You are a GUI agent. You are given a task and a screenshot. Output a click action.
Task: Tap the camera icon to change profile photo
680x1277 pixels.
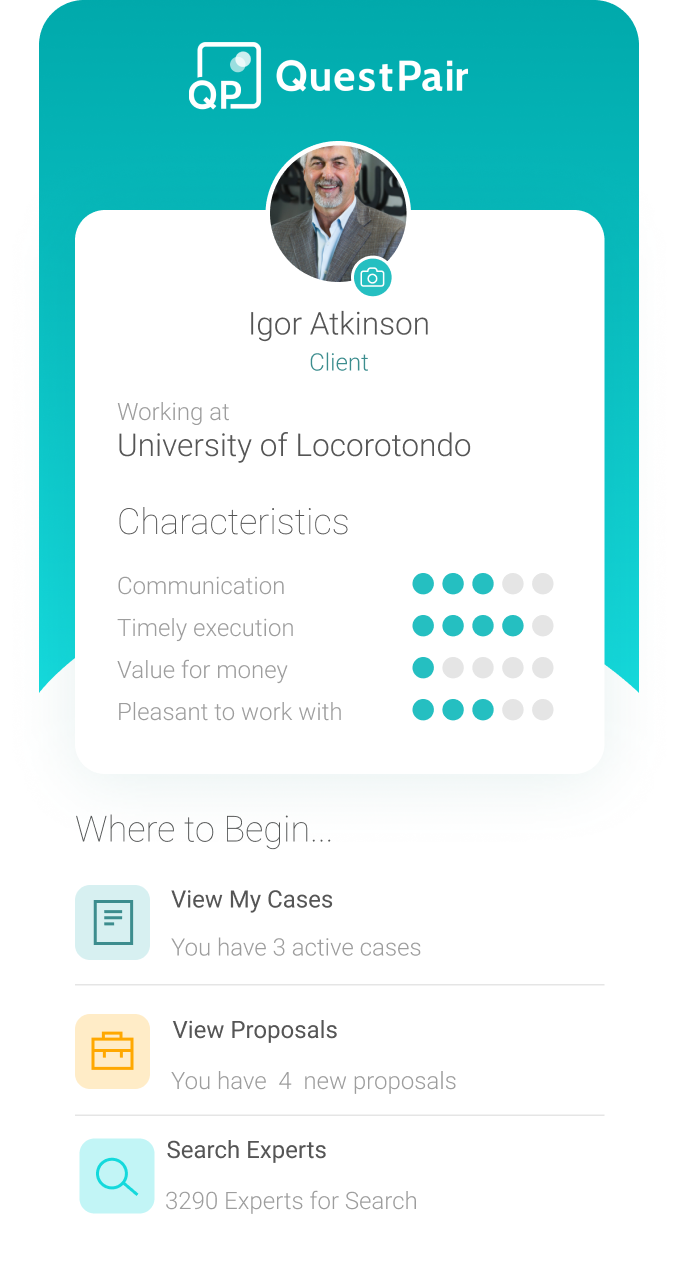coord(372,277)
